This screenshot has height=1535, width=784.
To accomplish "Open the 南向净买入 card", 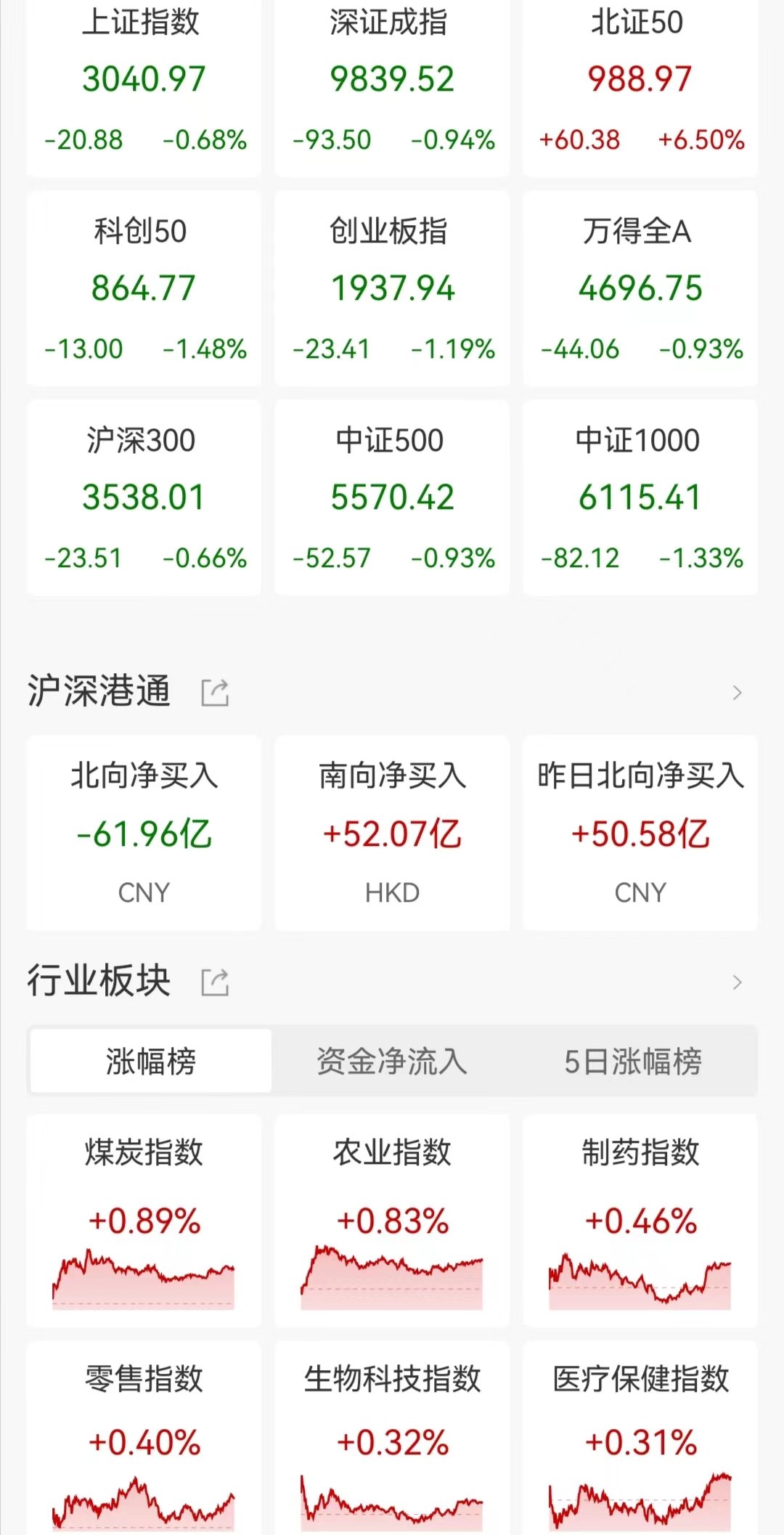I will (x=392, y=833).
